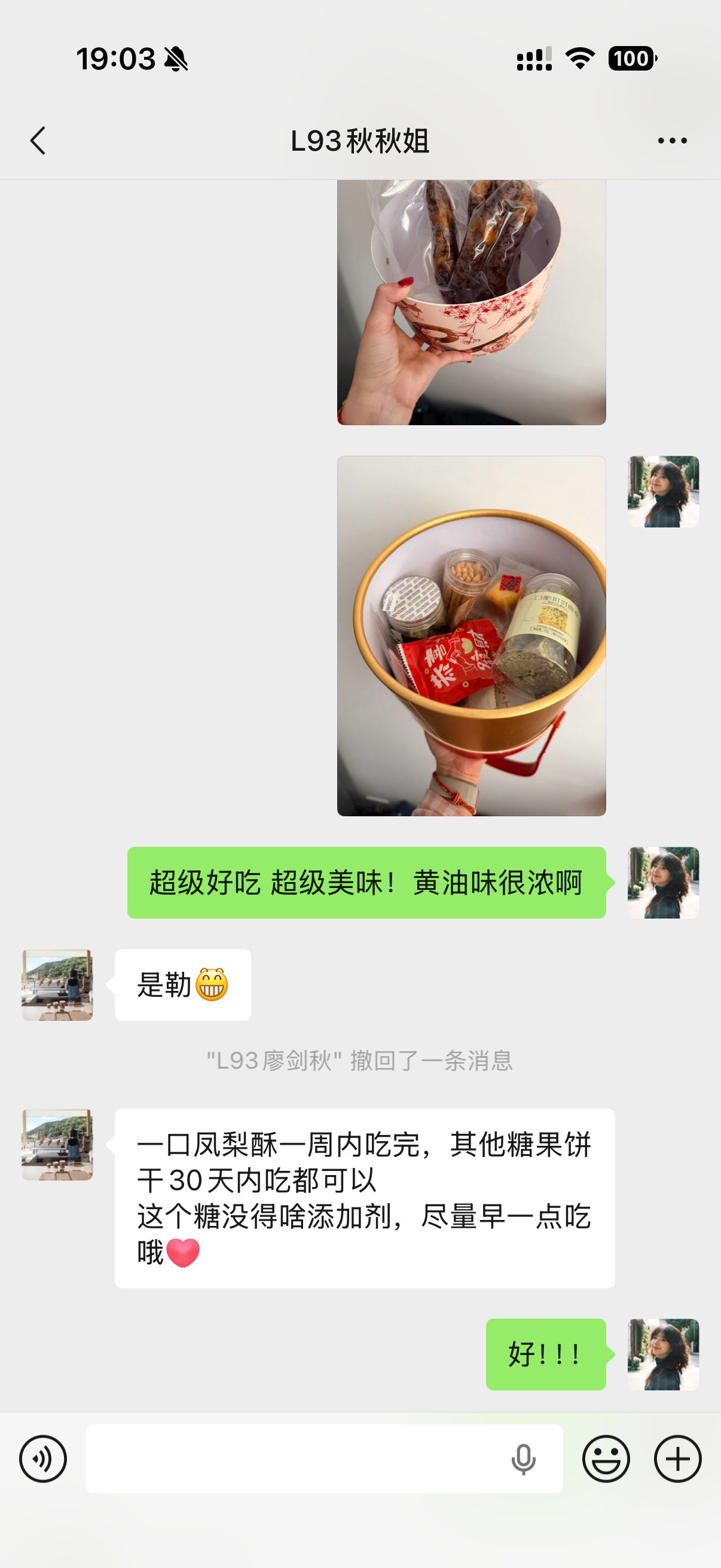The image size is (721, 1568).
Task: Open the photo of the golden snack bucket
Action: coord(472,636)
